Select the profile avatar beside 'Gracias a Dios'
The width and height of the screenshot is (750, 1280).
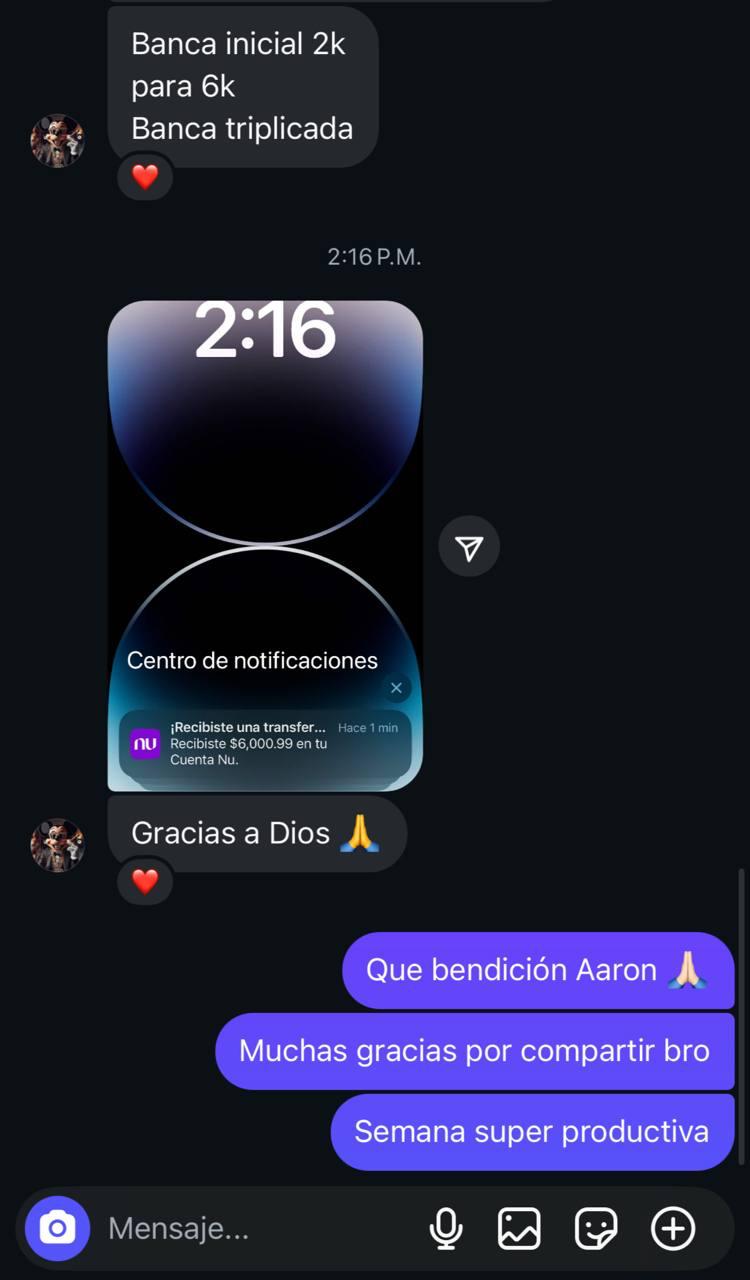tap(57, 845)
